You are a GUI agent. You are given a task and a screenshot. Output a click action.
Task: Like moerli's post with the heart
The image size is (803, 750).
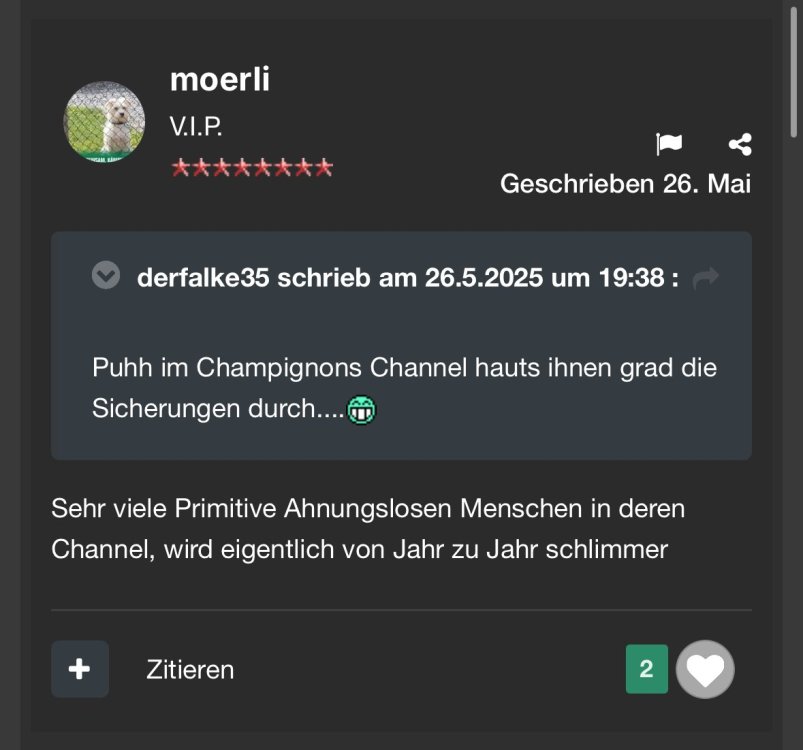pyautogui.click(x=705, y=669)
